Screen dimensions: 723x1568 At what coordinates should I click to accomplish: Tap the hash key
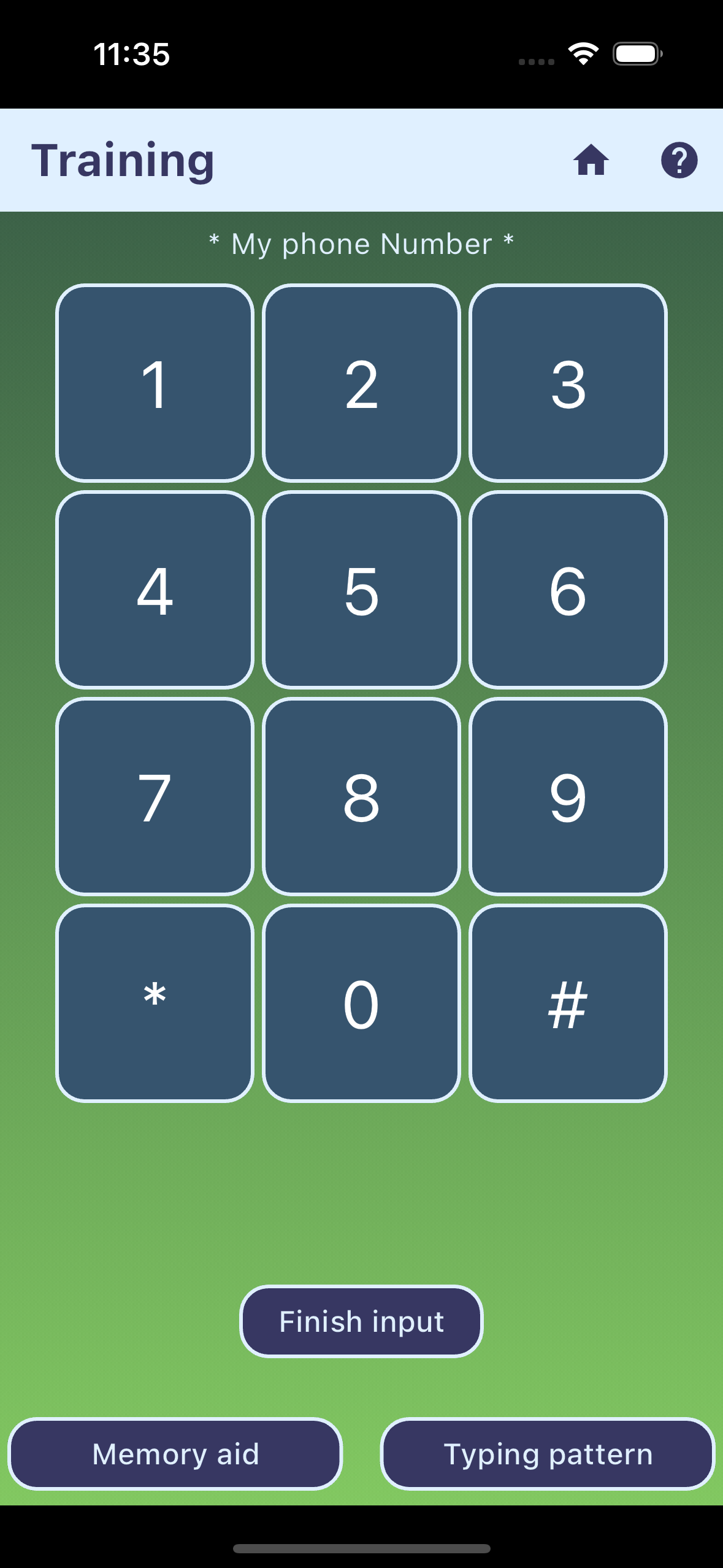click(568, 1003)
